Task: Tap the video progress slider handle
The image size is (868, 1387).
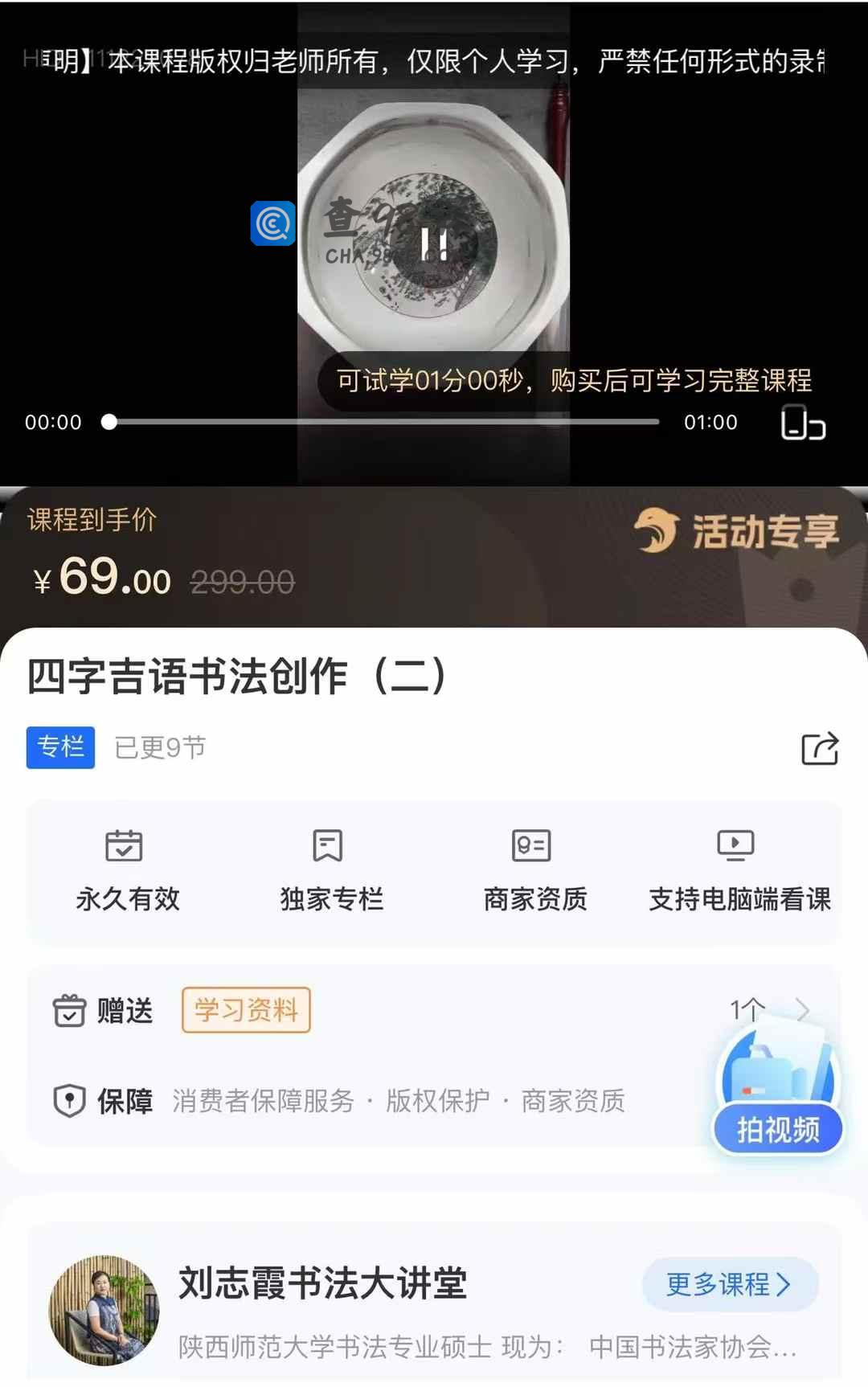Action: point(109,422)
